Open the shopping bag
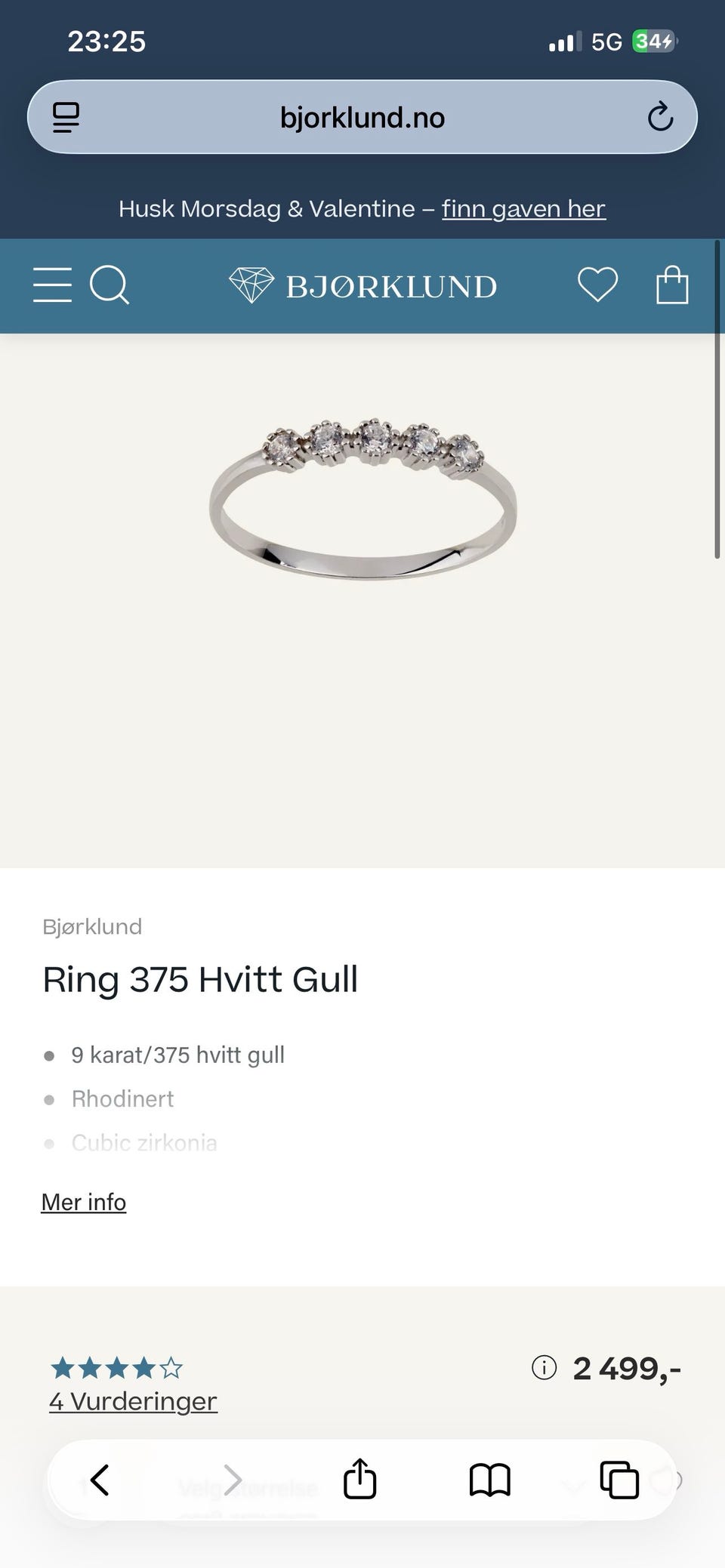Image resolution: width=725 pixels, height=1568 pixels. 671,285
